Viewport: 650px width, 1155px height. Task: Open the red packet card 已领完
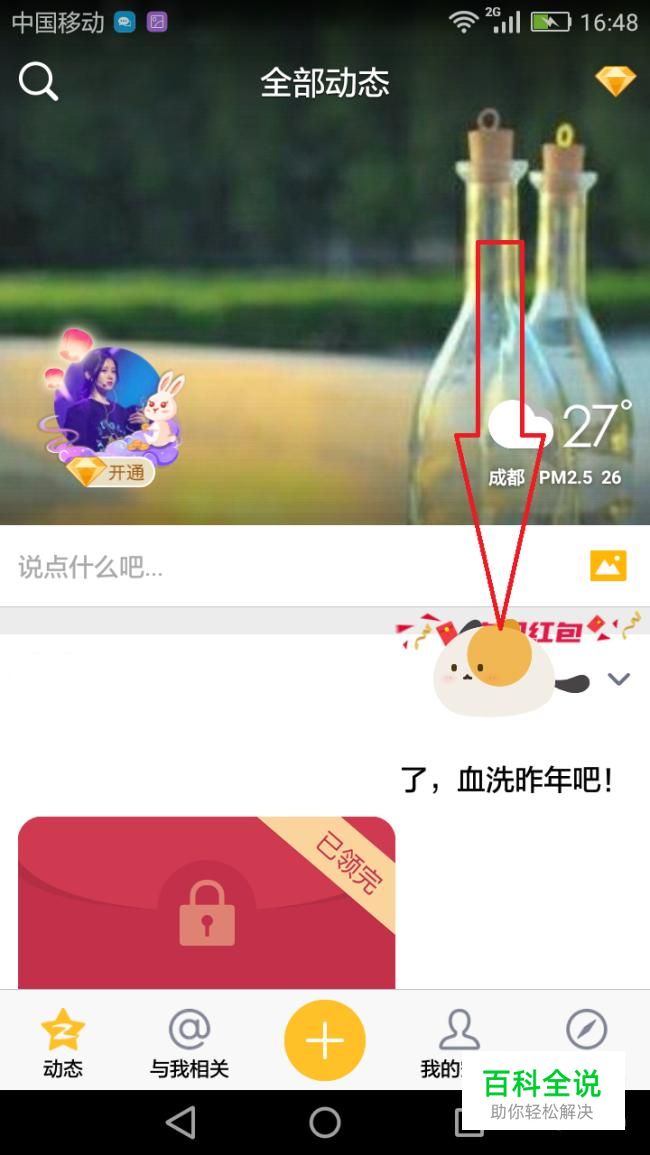coord(206,902)
